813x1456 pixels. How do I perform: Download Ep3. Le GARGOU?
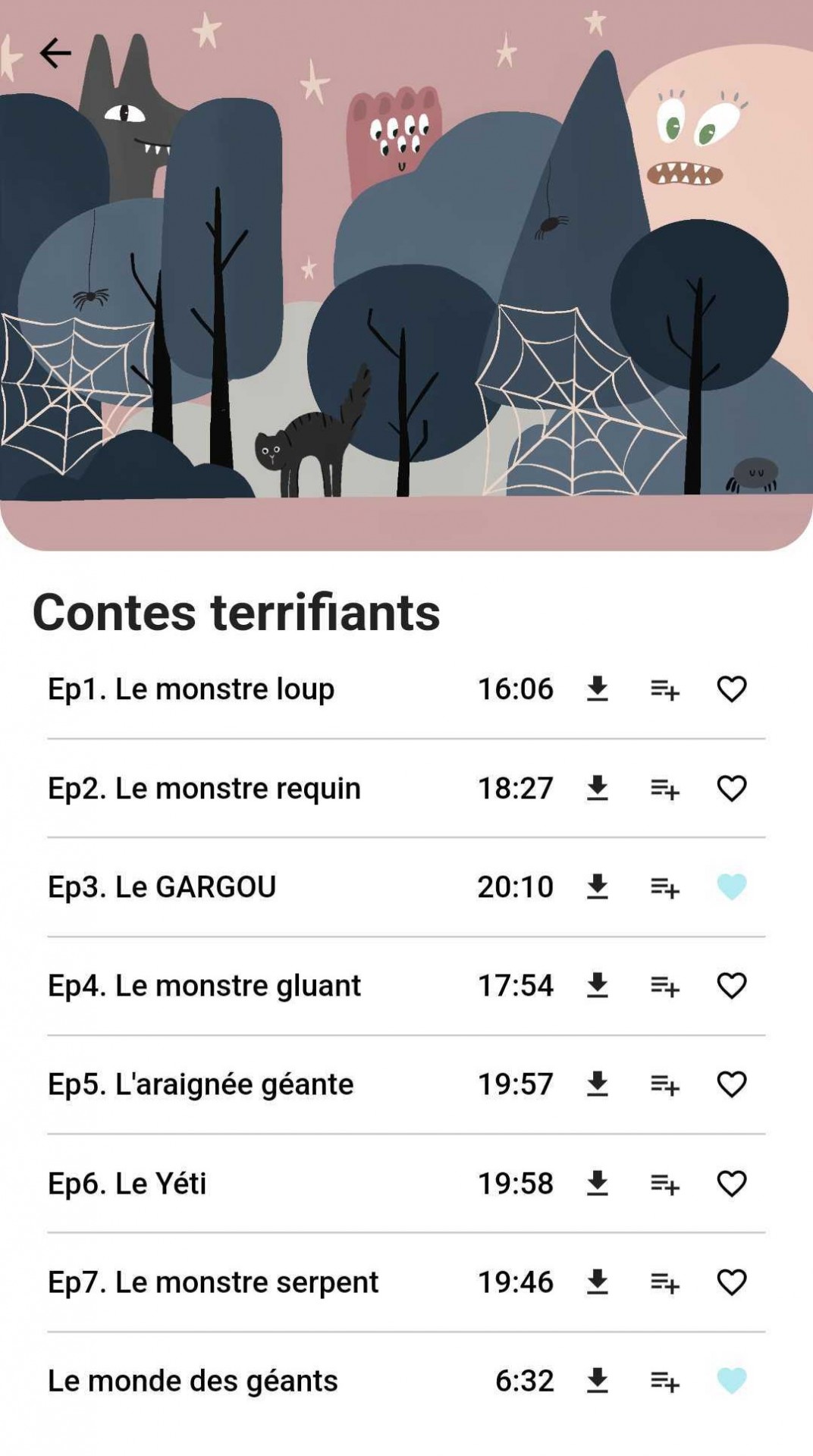(598, 886)
